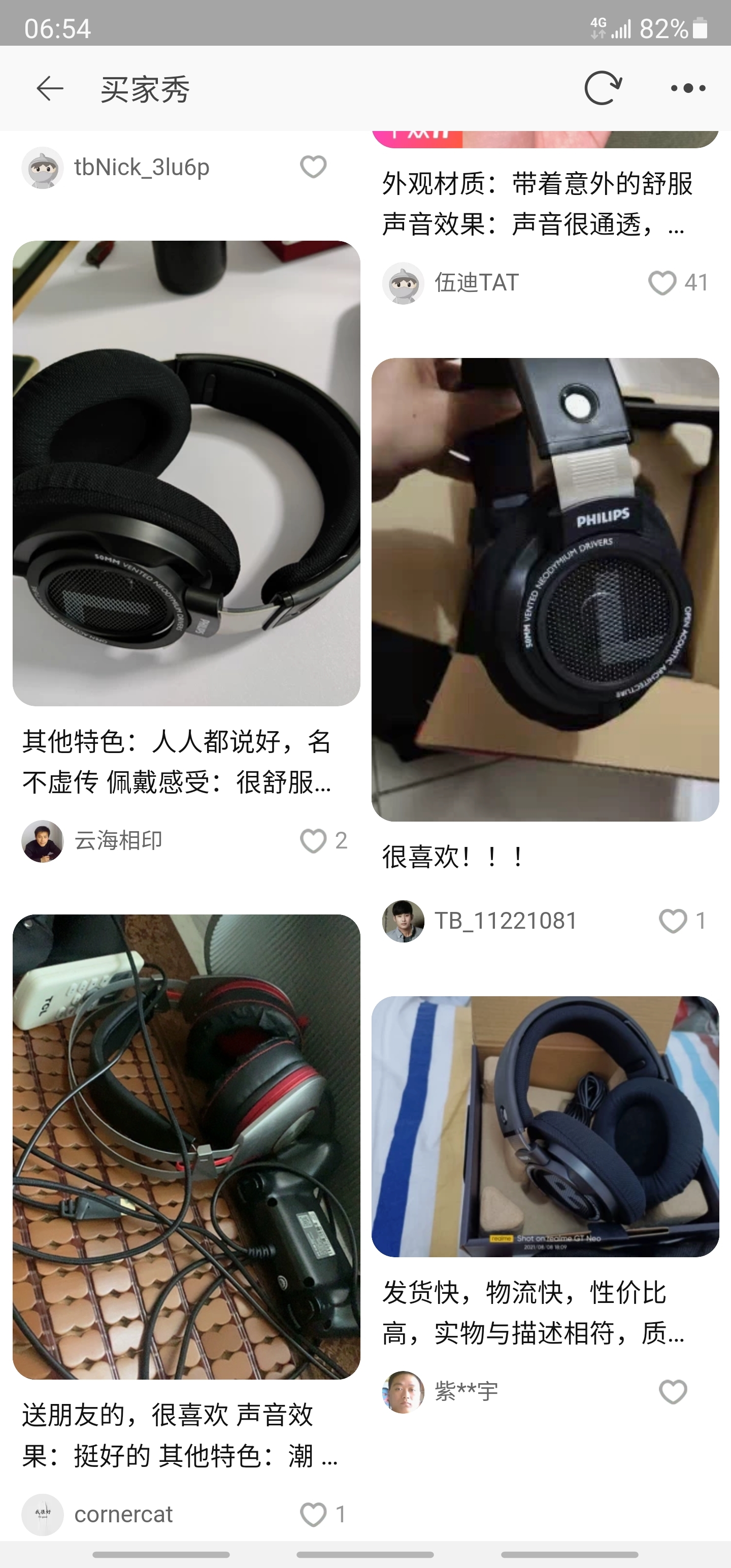The width and height of the screenshot is (731, 1568).
Task: Like the review by 紫**宇
Action: point(673,1391)
